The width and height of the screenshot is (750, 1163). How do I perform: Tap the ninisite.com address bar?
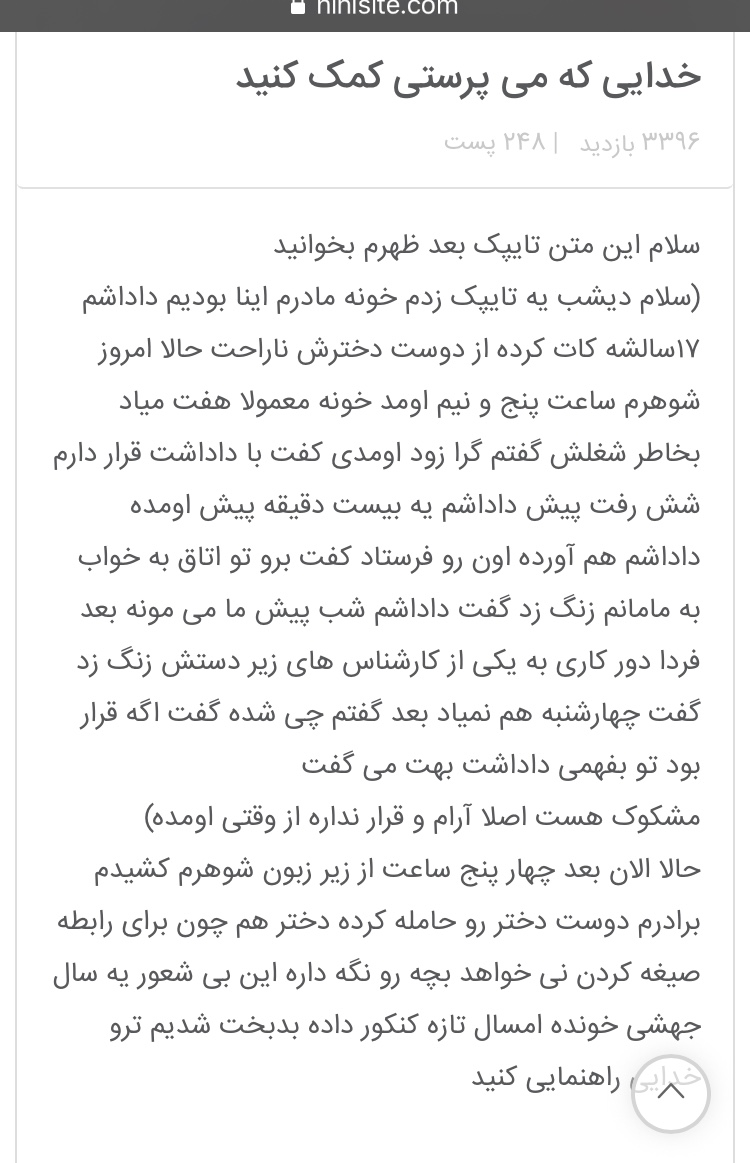click(375, 9)
